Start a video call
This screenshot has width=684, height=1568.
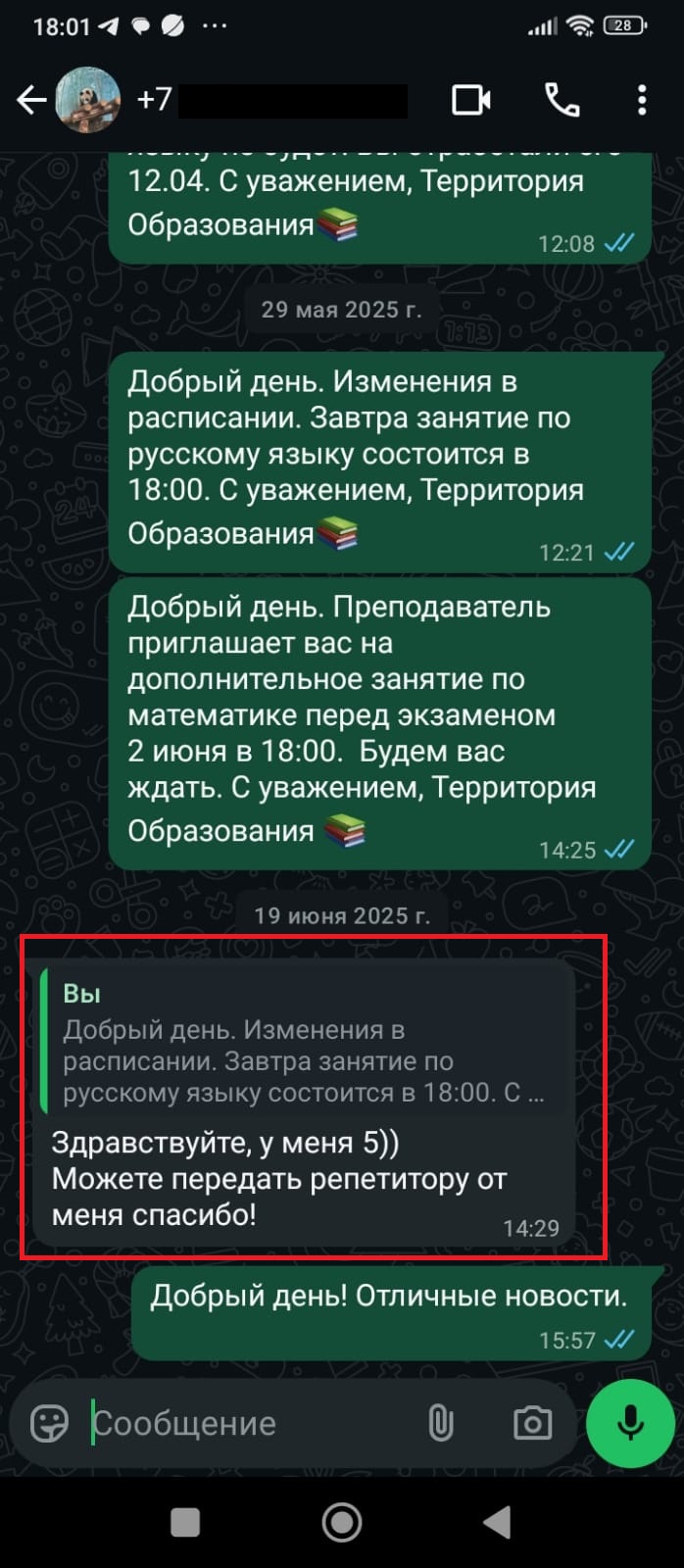tap(470, 100)
